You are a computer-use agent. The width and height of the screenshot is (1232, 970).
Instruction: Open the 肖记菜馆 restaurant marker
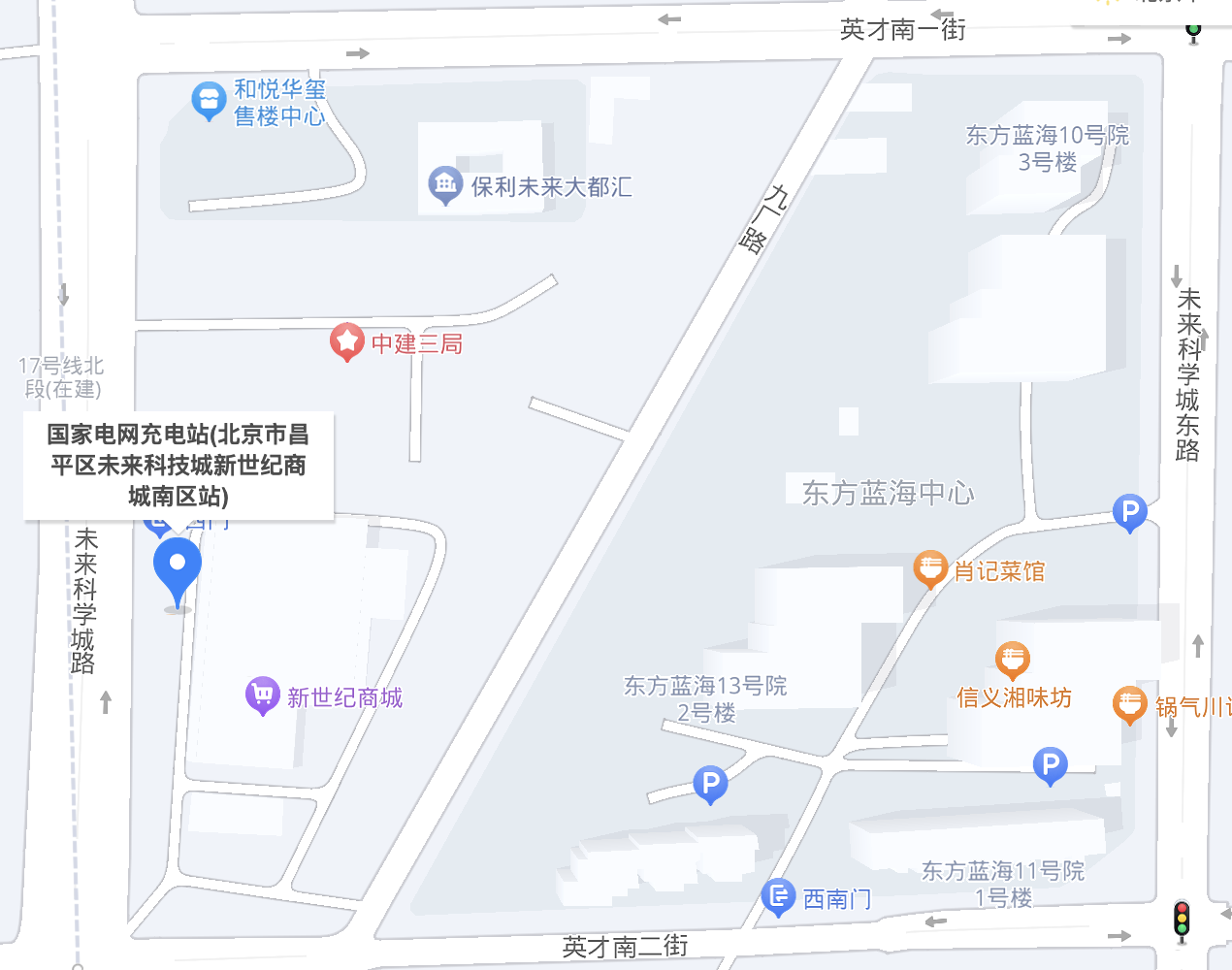click(x=930, y=569)
